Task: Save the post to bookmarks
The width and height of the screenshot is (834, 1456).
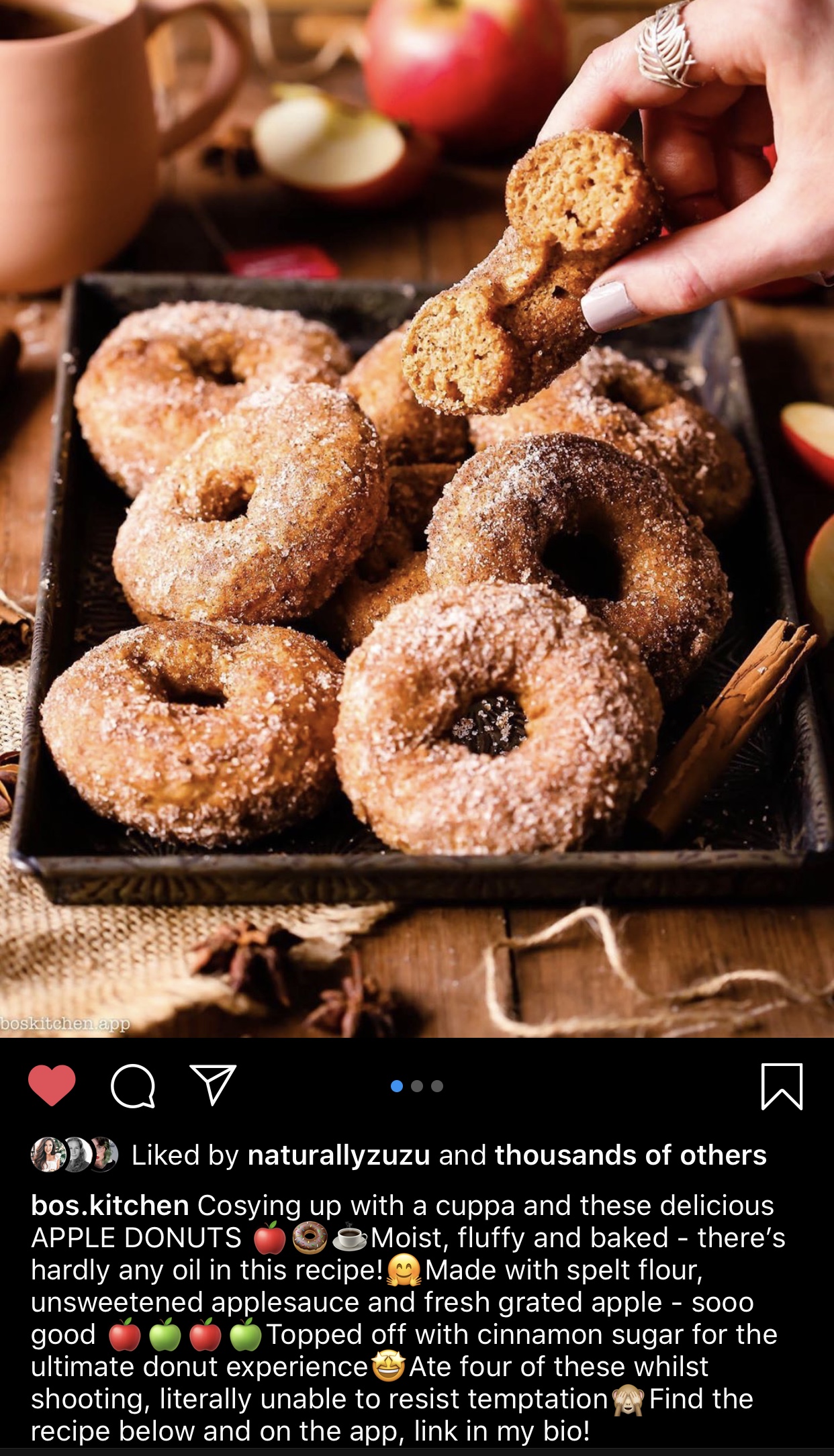Action: pyautogui.click(x=782, y=1086)
